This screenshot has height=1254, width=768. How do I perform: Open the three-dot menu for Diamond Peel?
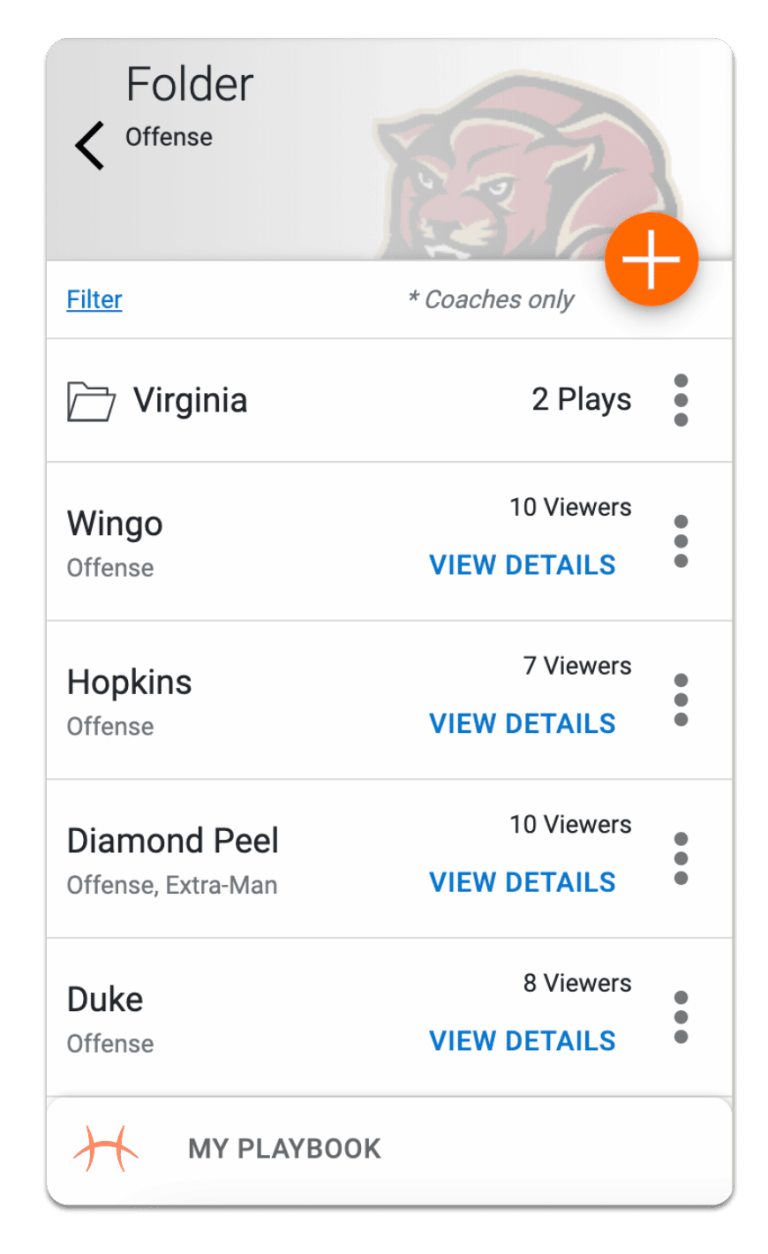pos(681,858)
